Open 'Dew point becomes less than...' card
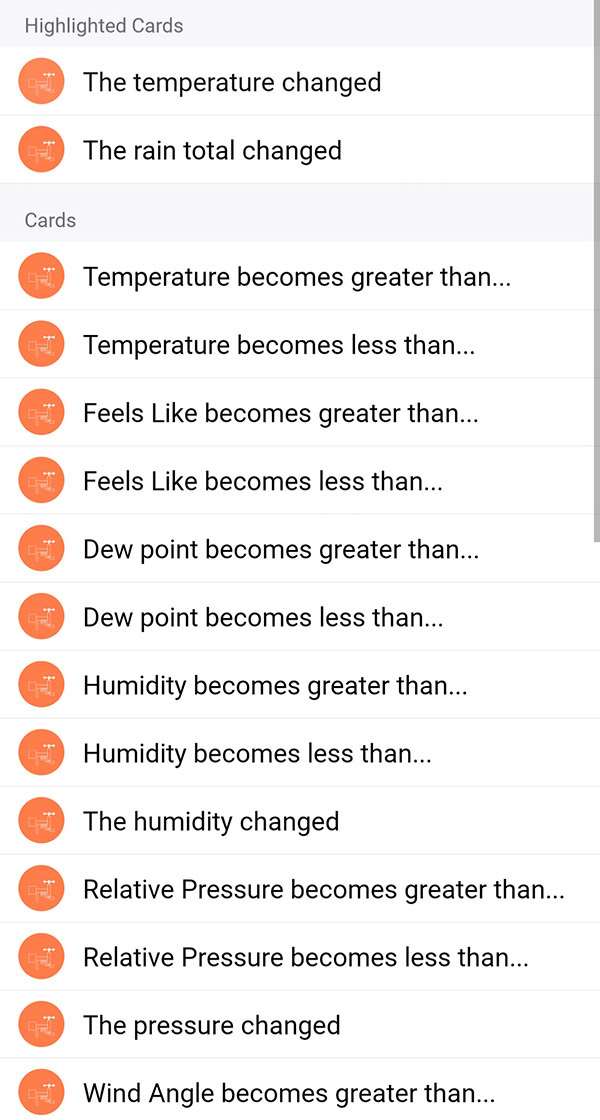 [x=262, y=617]
